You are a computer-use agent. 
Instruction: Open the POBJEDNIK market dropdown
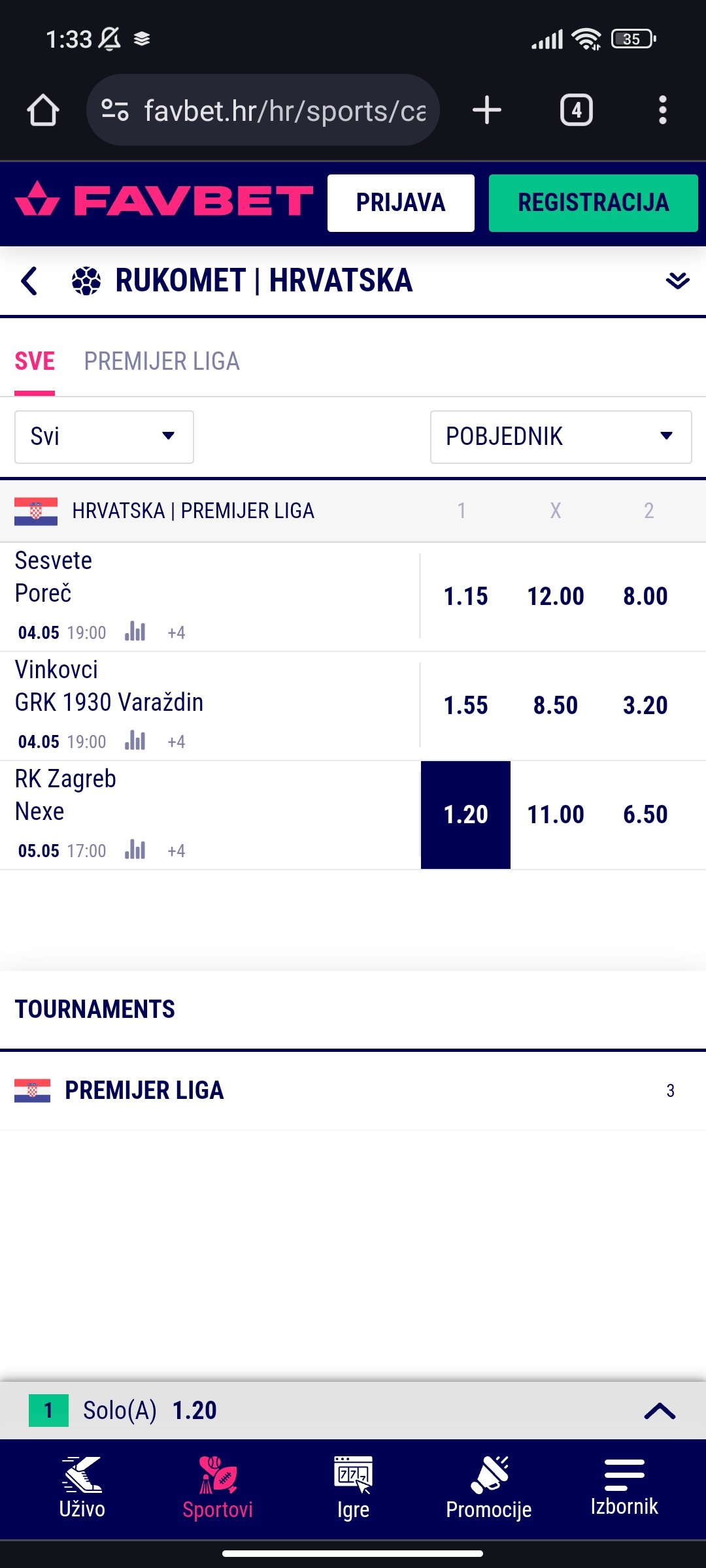coord(561,436)
